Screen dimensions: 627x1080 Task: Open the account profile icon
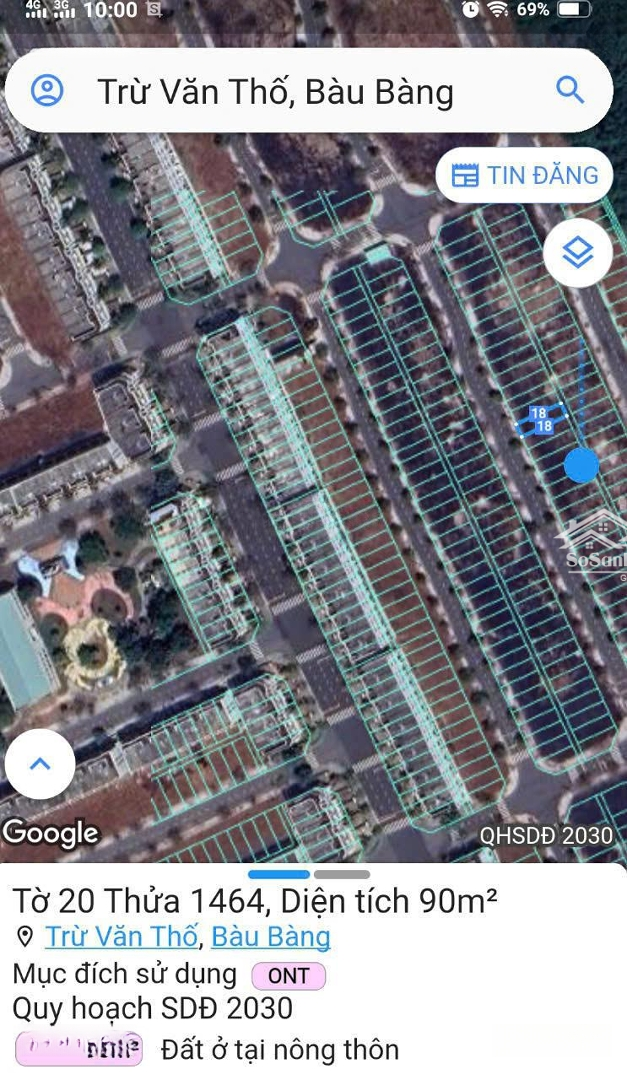pyautogui.click(x=47, y=90)
